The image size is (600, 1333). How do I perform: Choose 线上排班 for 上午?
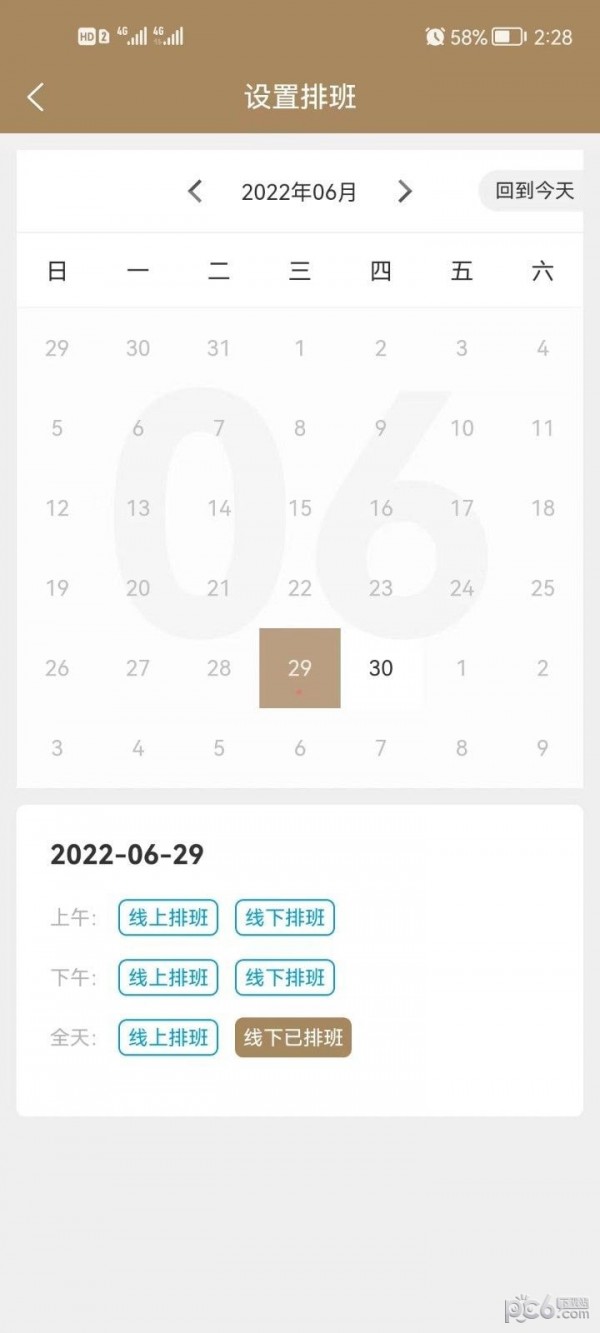(x=168, y=917)
